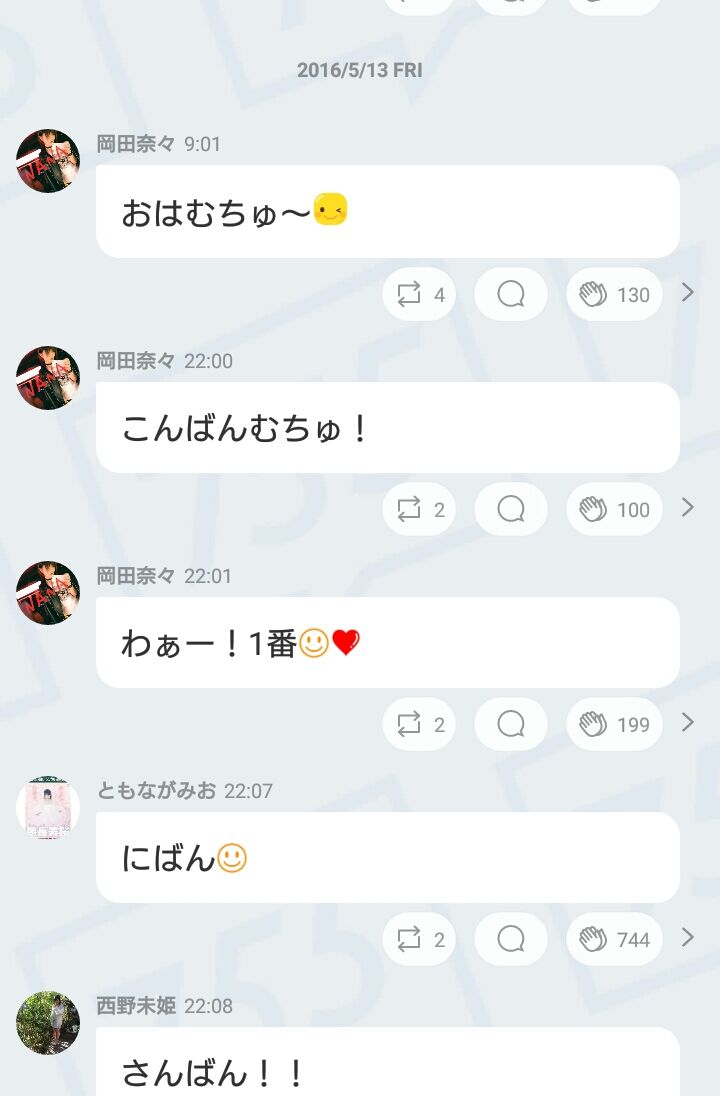
Task: Clap for the わぁー！1番 message
Action: (x=614, y=724)
